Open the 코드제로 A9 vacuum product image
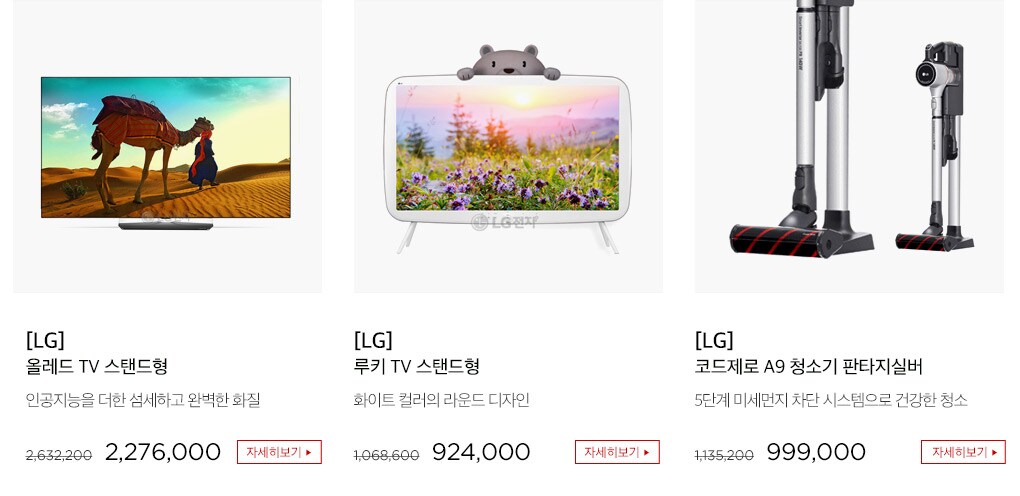Image resolution: width=1020 pixels, height=496 pixels. [849, 145]
